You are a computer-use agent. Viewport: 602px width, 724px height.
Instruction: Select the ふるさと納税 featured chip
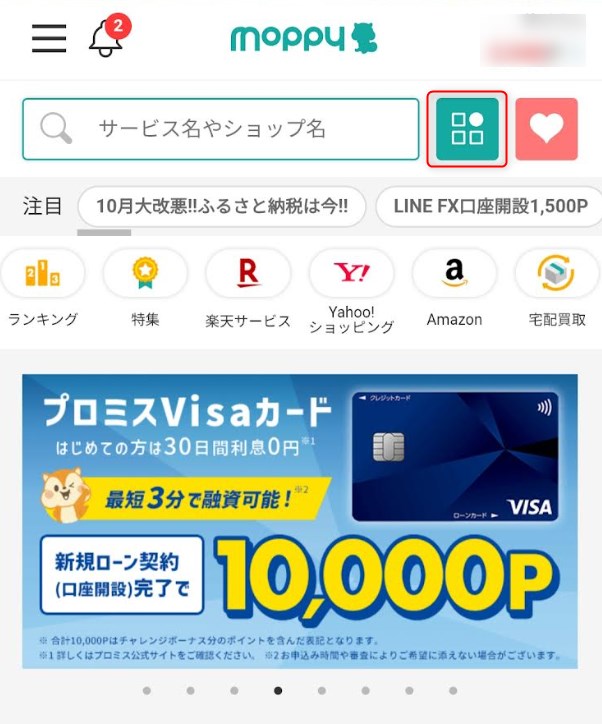222,207
